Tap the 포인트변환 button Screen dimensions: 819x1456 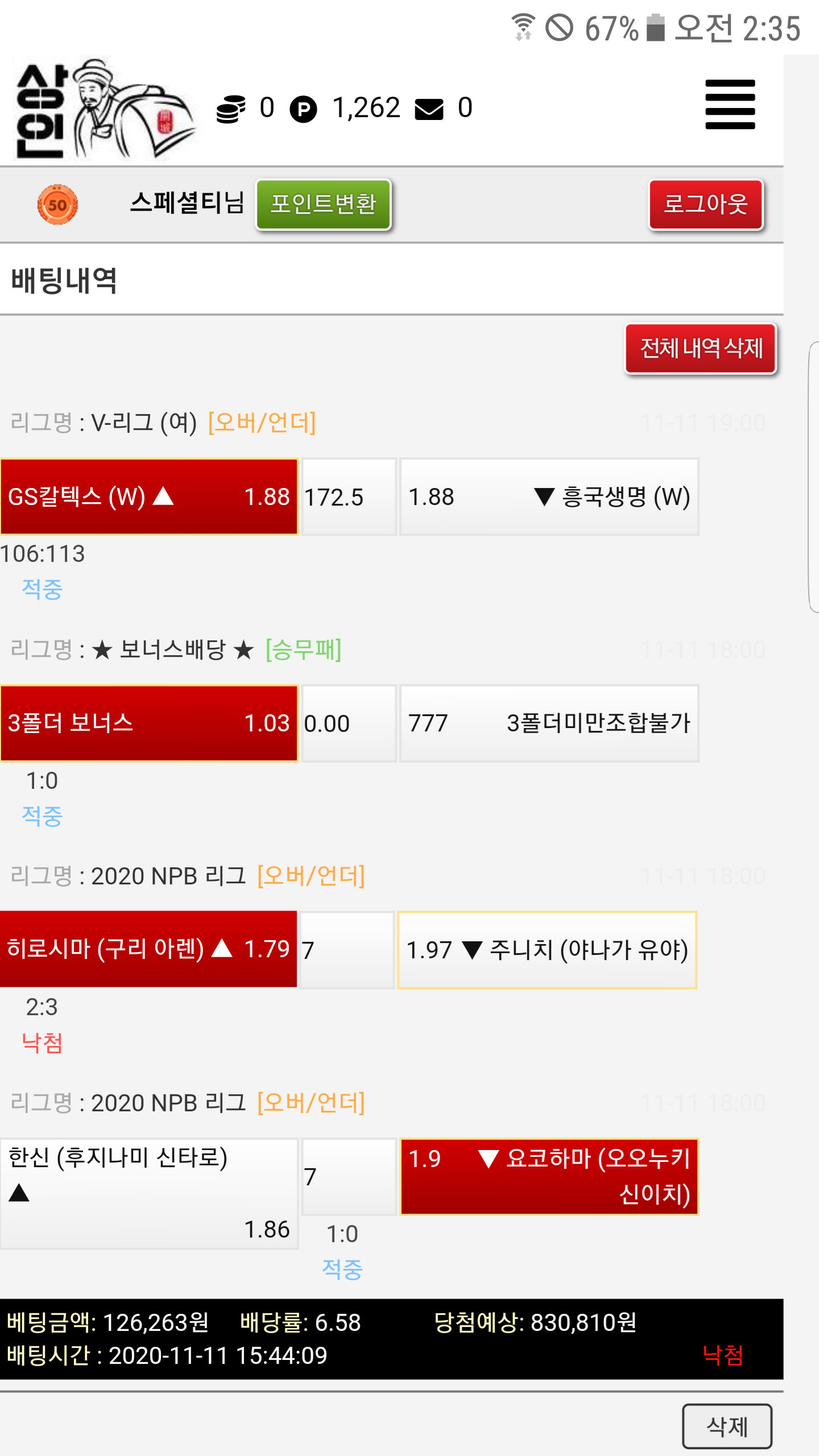tap(323, 204)
